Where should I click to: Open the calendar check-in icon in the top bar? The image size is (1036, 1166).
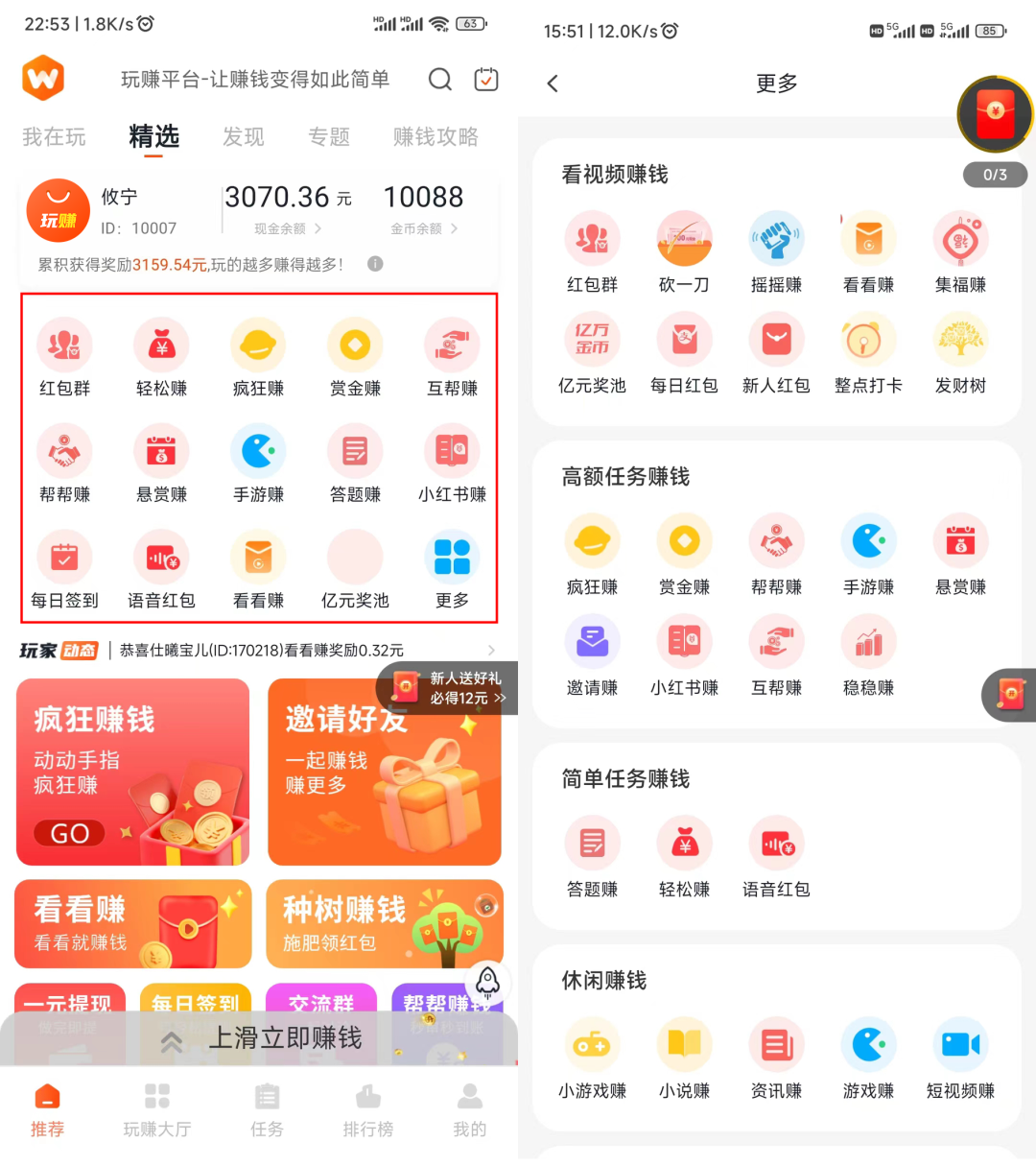click(486, 80)
